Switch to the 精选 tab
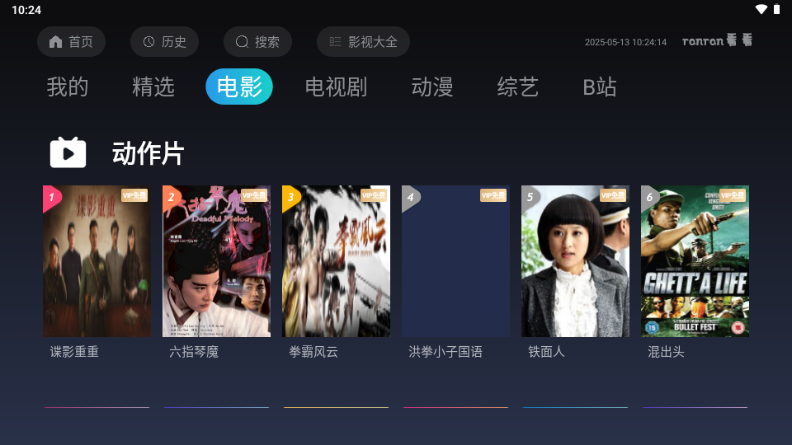Image resolution: width=792 pixels, height=445 pixels. coord(153,87)
